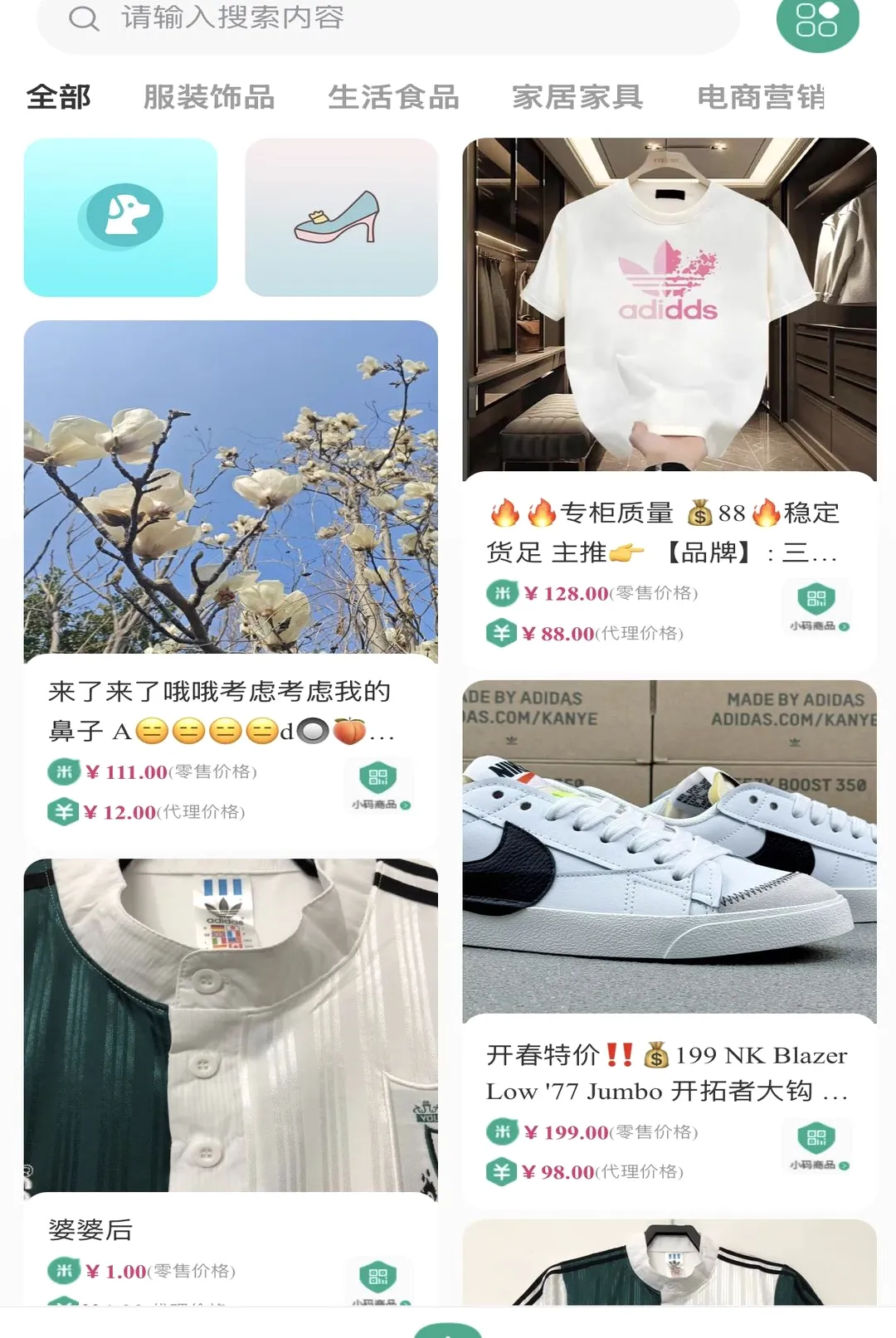Image resolution: width=896 pixels, height=1338 pixels.
Task: Open the 婆婆后 jersey product card
Action: pyautogui.click(x=231, y=1082)
